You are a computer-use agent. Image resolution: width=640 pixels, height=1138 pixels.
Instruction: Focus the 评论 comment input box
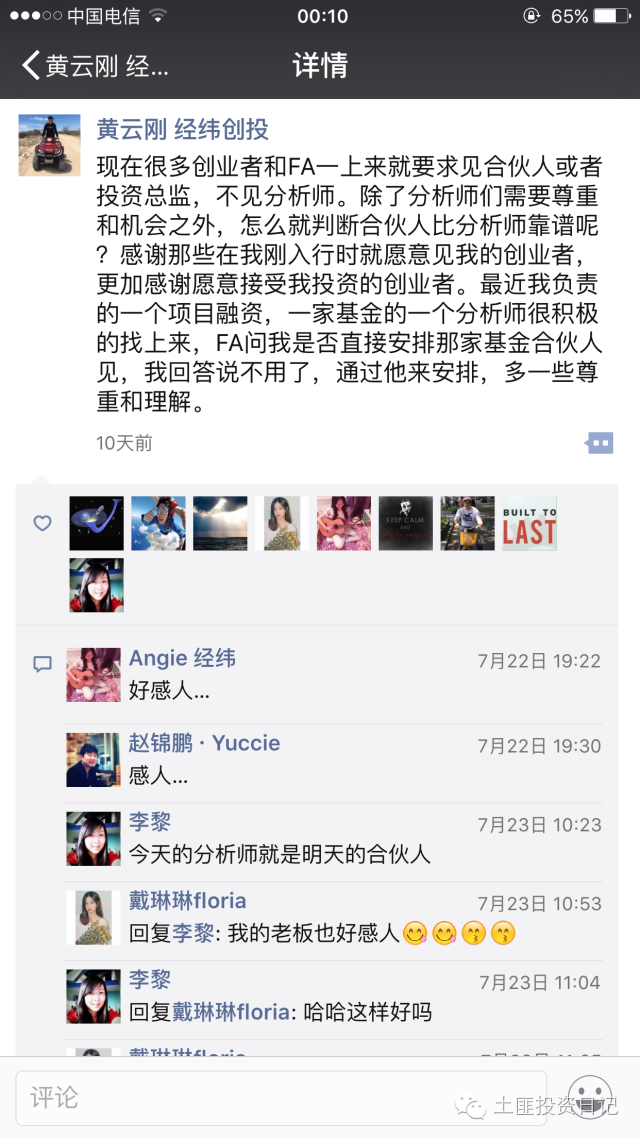[280, 1098]
